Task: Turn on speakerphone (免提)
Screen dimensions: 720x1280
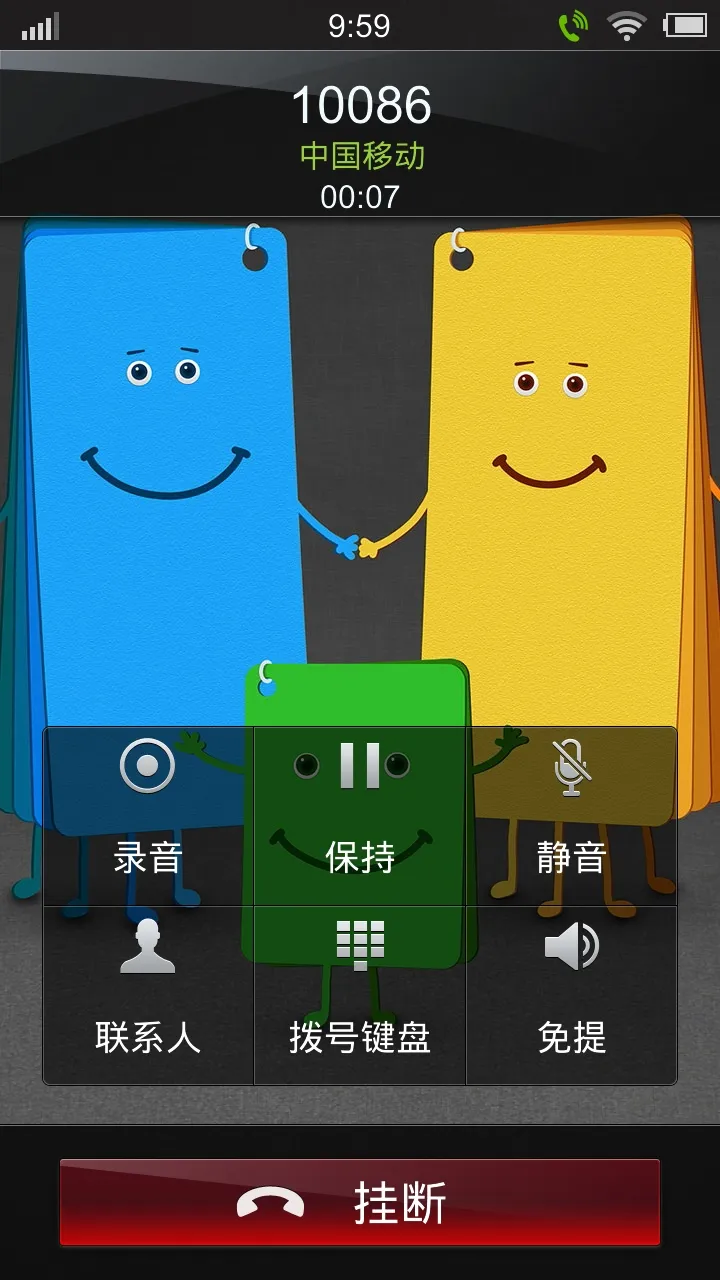Action: tap(571, 995)
